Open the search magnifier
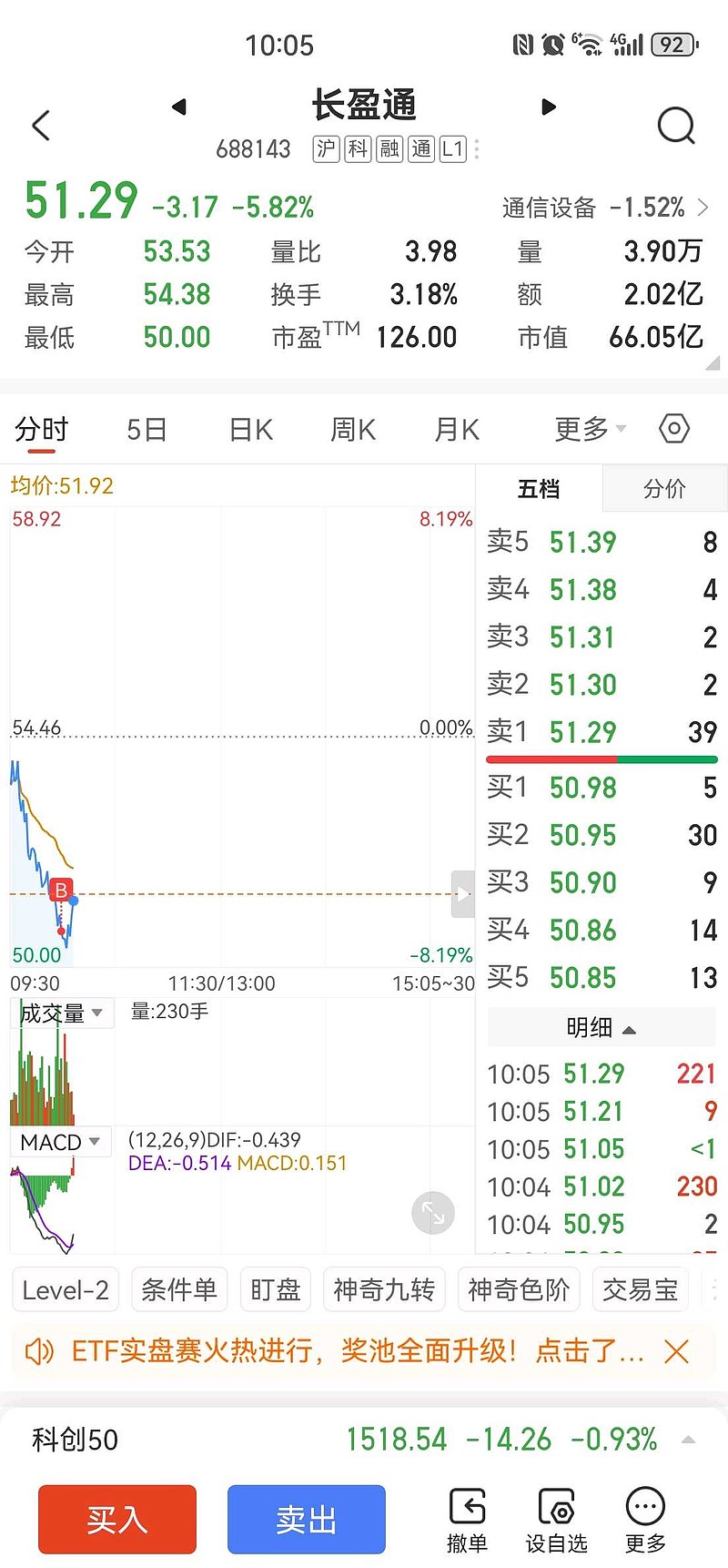This screenshot has width=728, height=1568. [675, 125]
